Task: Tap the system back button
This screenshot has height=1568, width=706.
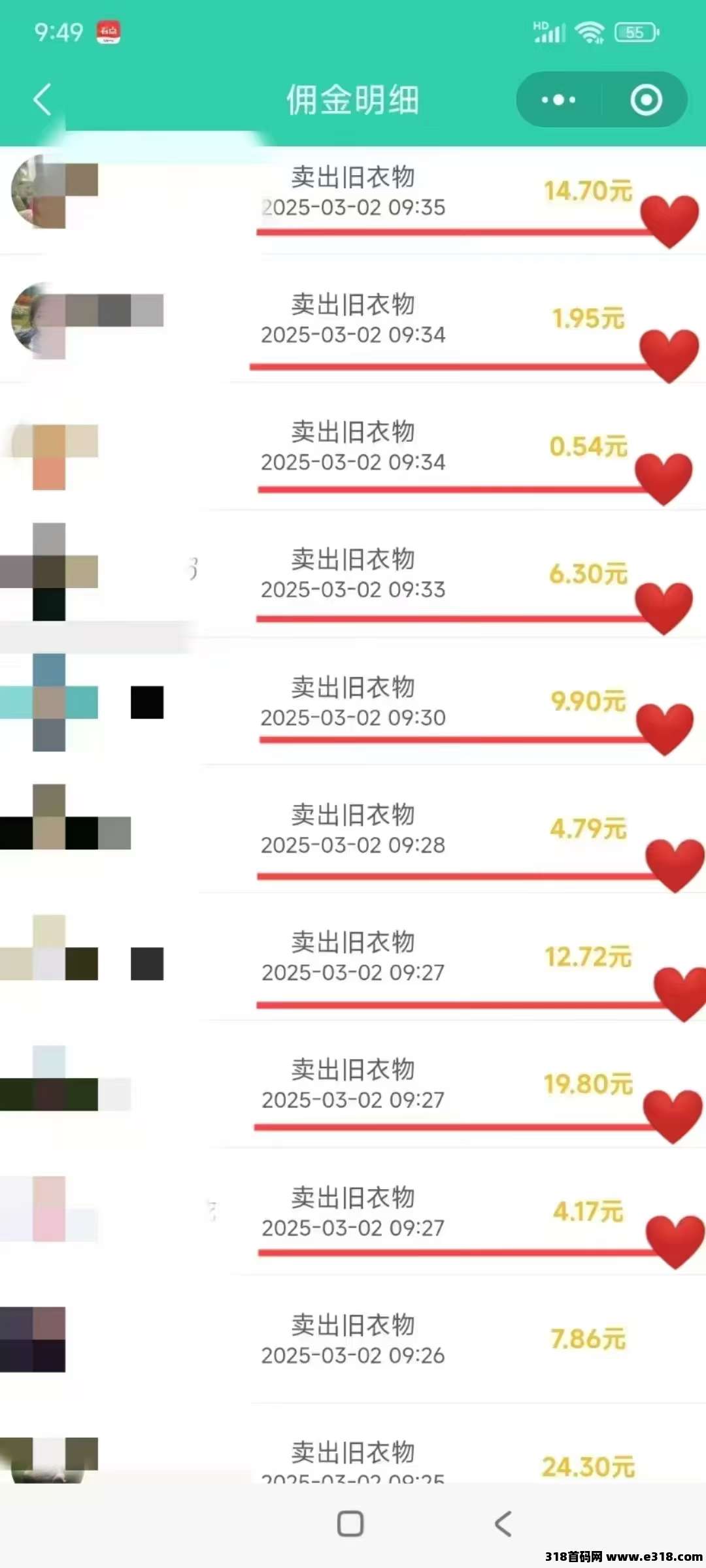Action: tap(503, 1524)
